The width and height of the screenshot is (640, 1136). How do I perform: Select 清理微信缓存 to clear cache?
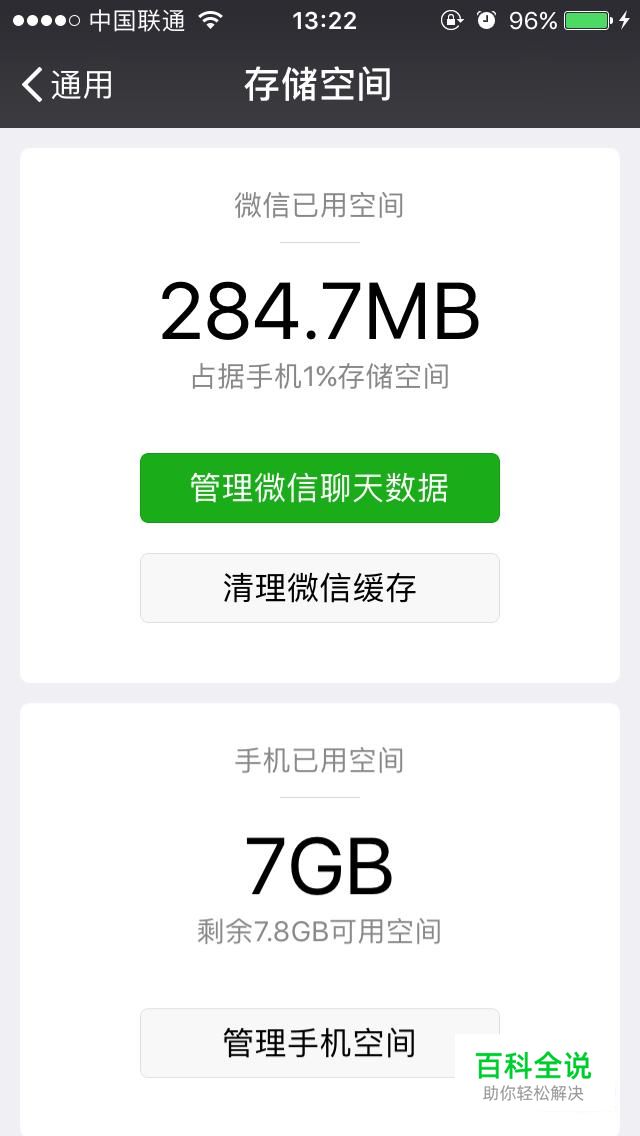coord(319,588)
